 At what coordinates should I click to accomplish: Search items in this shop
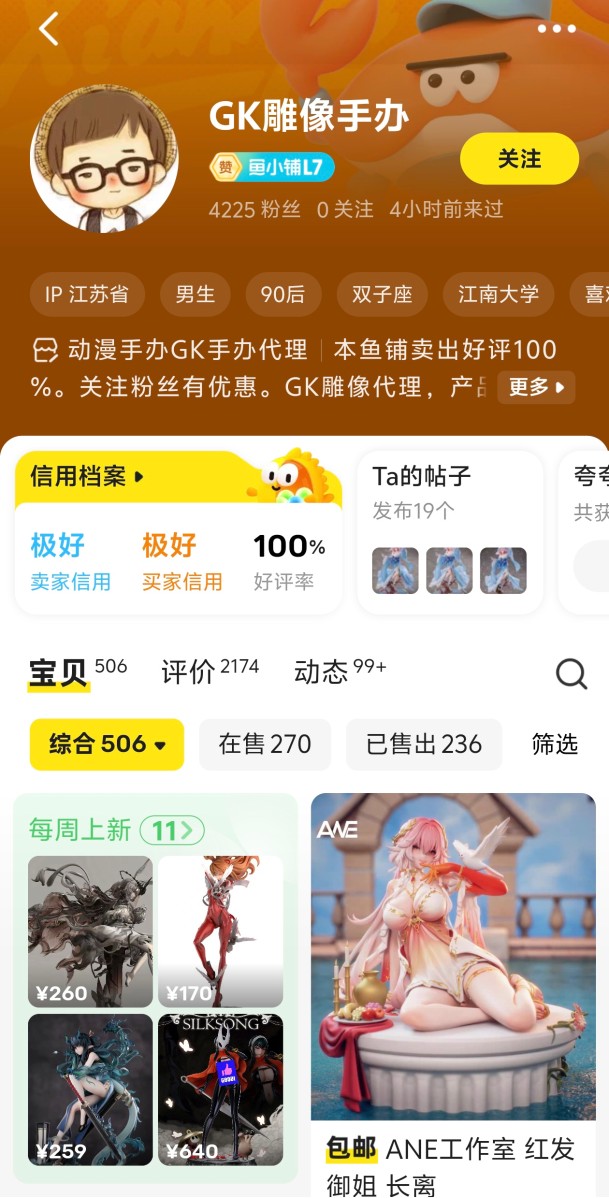click(571, 674)
